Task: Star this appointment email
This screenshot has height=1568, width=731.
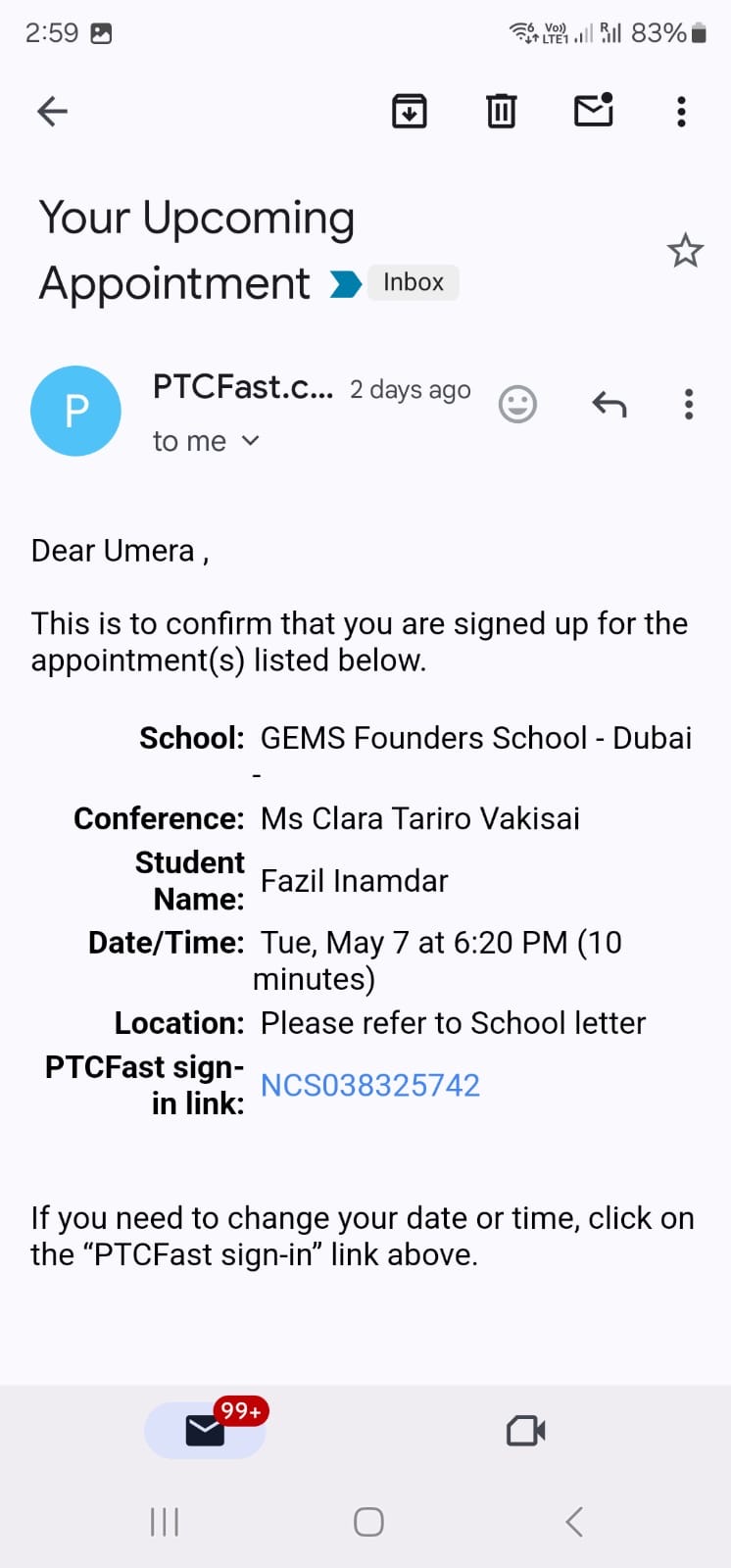Action: 685,251
